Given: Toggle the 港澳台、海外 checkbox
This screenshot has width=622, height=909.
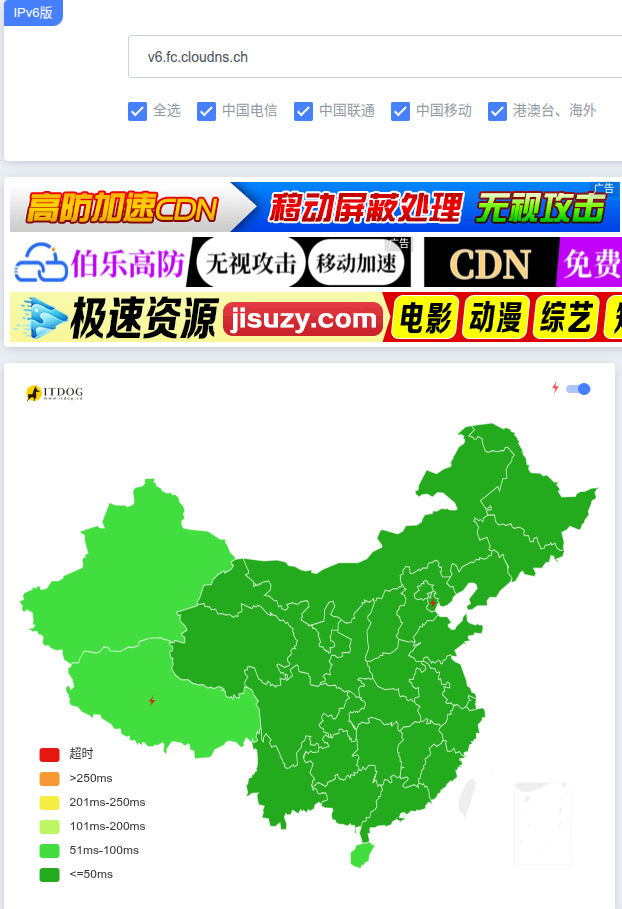Looking at the screenshot, I should point(497,111).
